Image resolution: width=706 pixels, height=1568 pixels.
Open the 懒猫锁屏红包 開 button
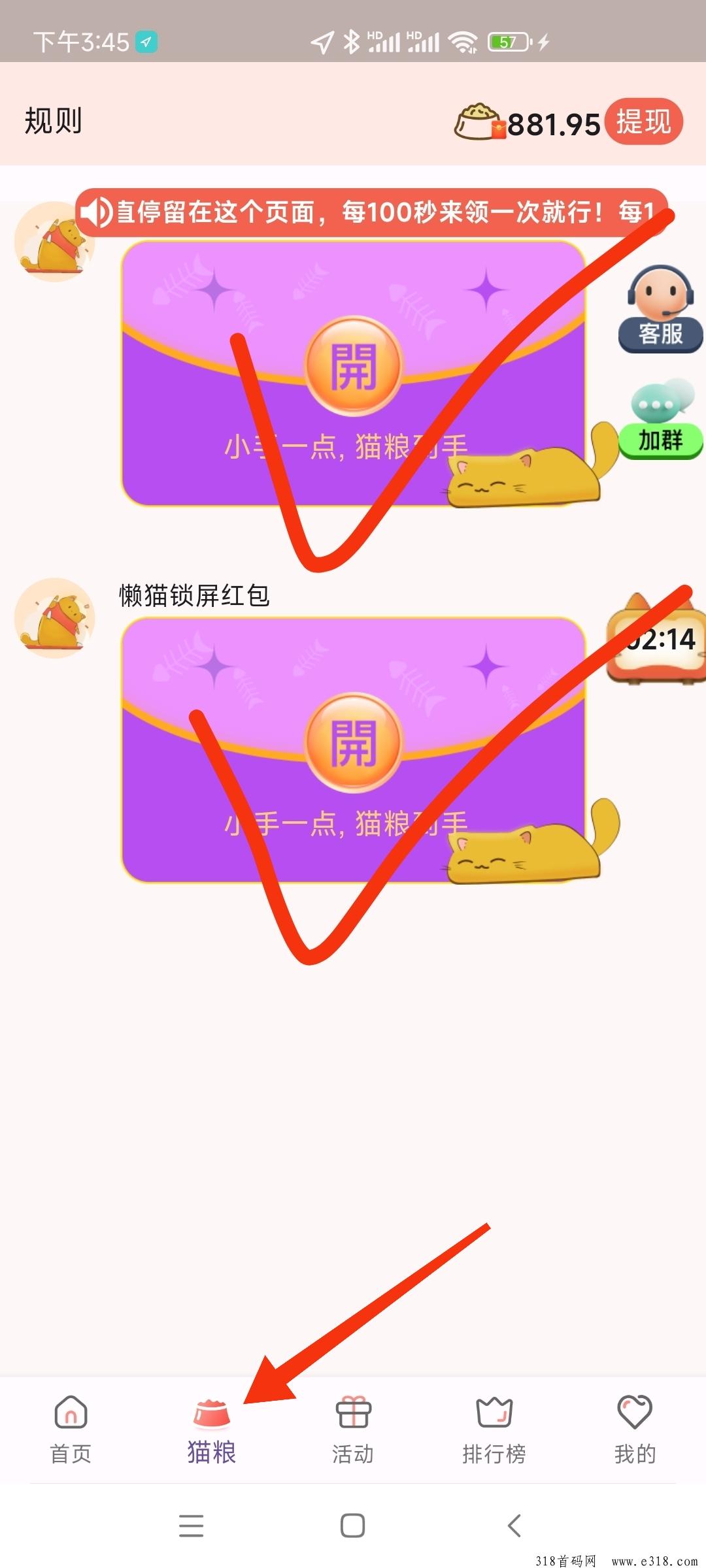[353, 743]
